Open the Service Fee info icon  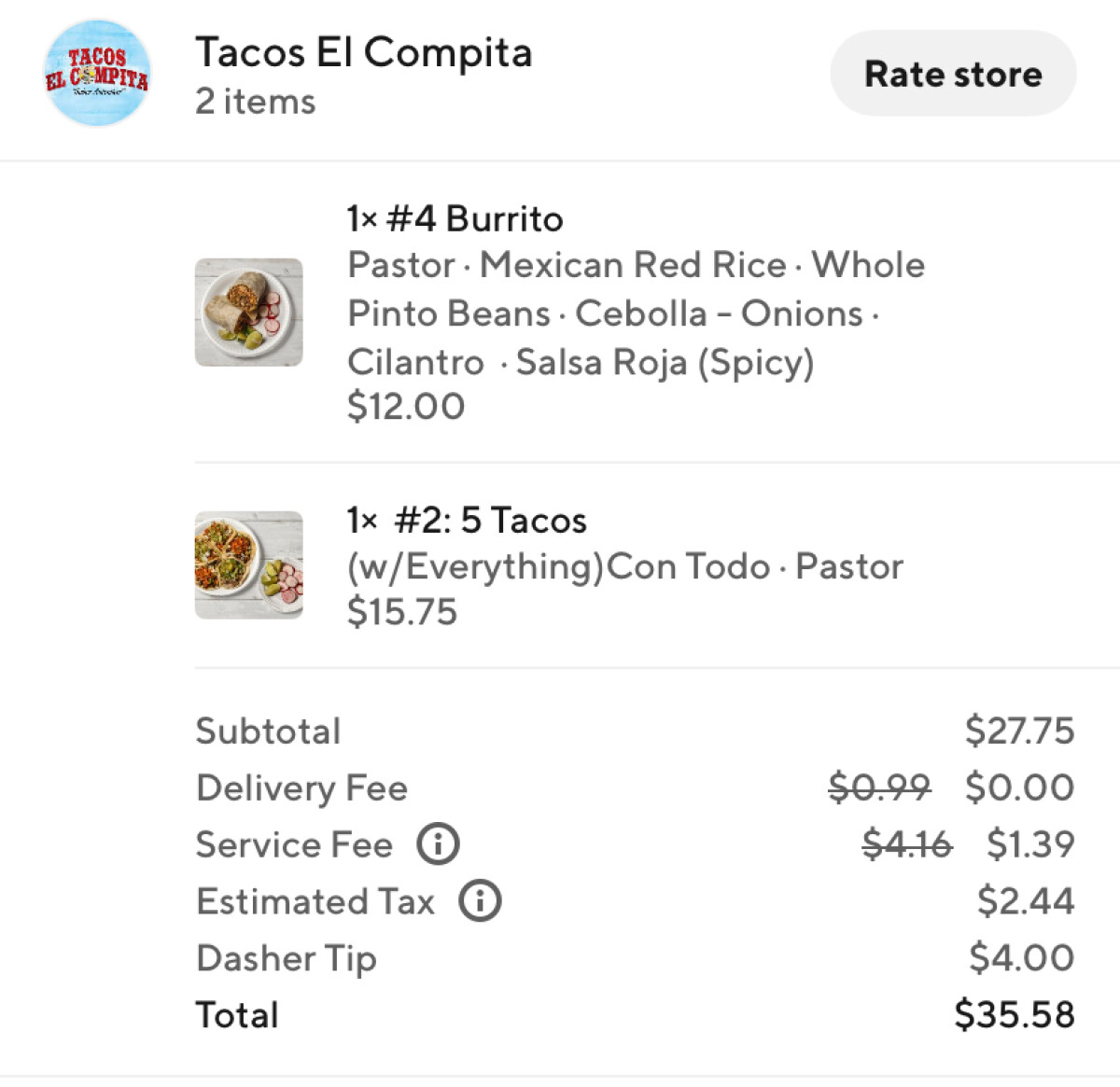pos(438,844)
